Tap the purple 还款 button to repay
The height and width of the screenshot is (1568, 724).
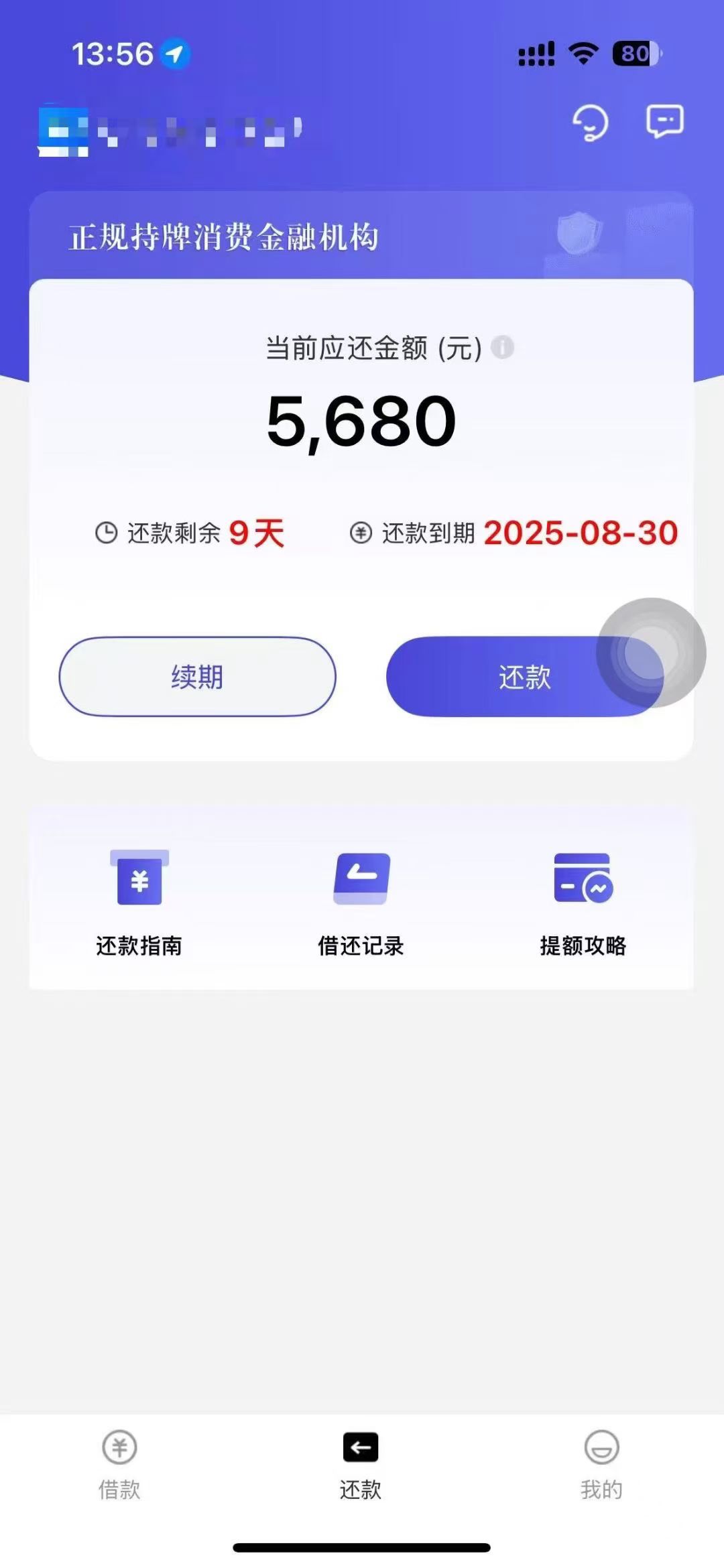[x=496, y=677]
